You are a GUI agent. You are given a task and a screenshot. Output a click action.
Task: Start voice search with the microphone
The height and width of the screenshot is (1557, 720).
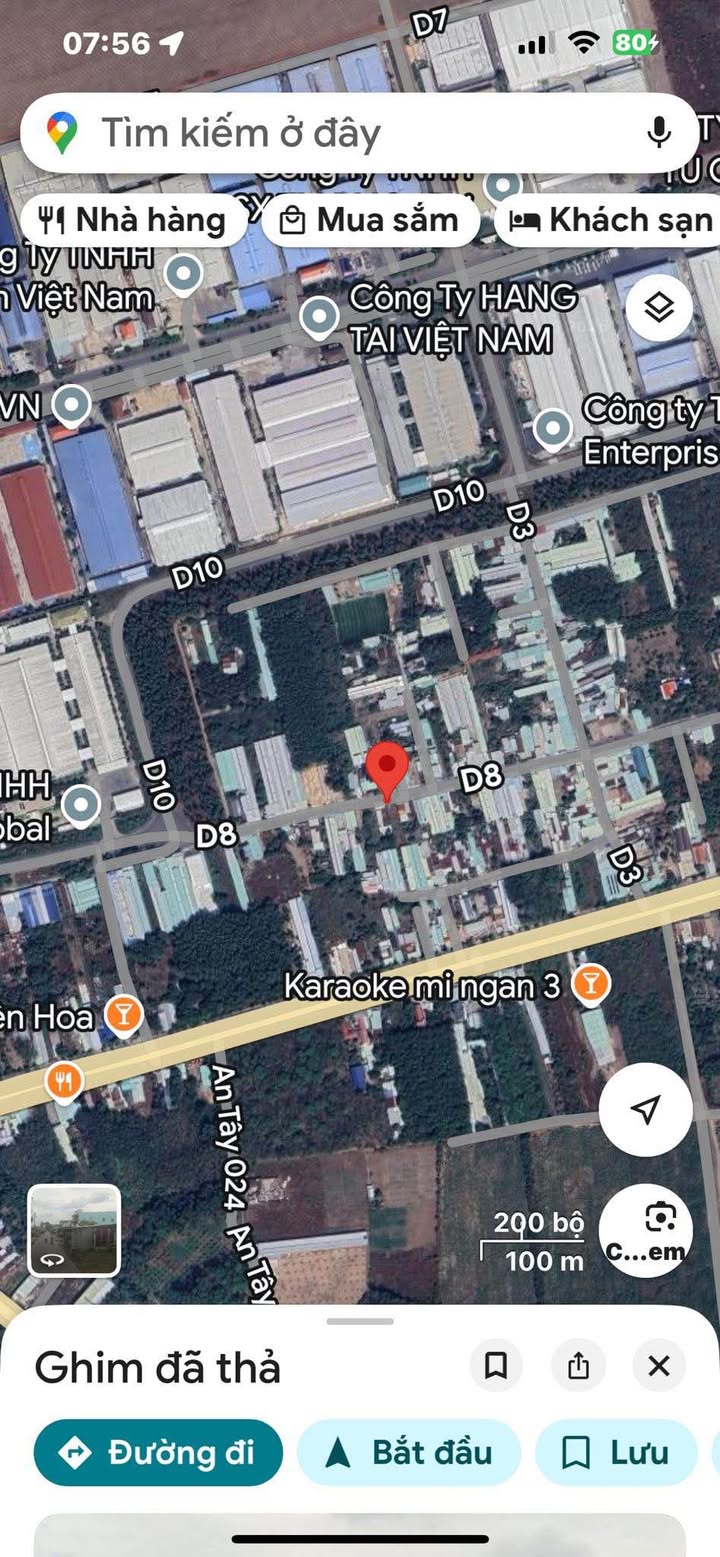[x=659, y=133]
